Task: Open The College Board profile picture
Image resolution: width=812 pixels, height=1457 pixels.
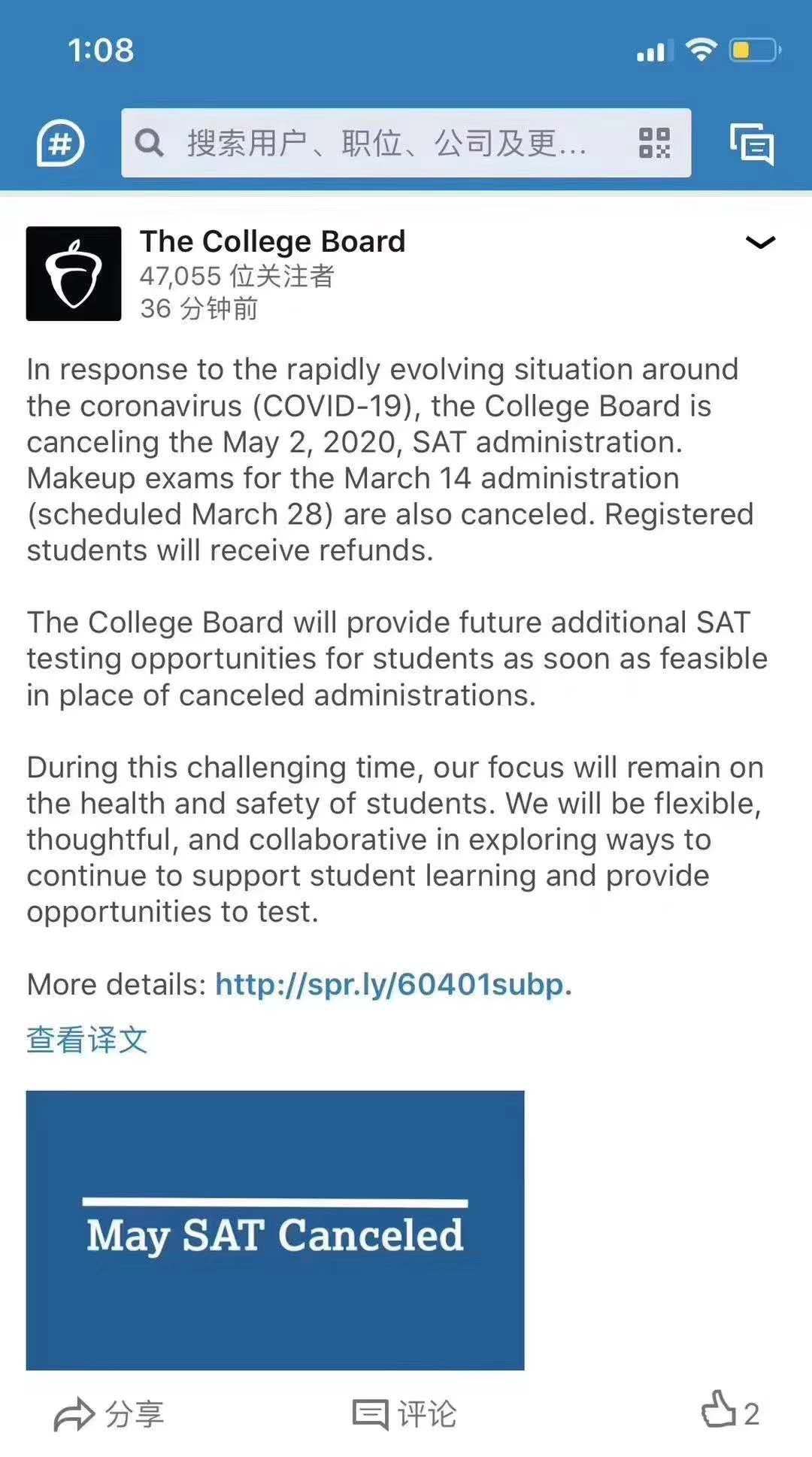Action: [74, 274]
